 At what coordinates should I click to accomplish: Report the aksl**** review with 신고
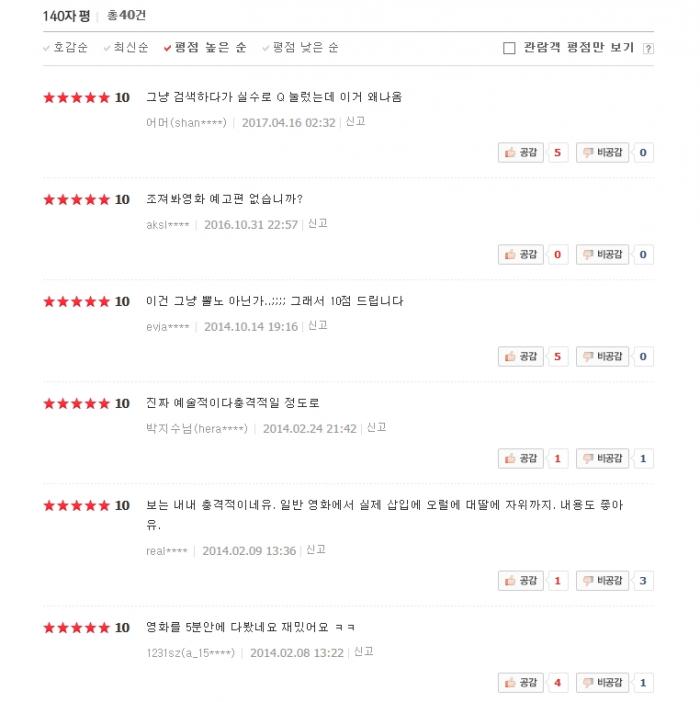318,224
